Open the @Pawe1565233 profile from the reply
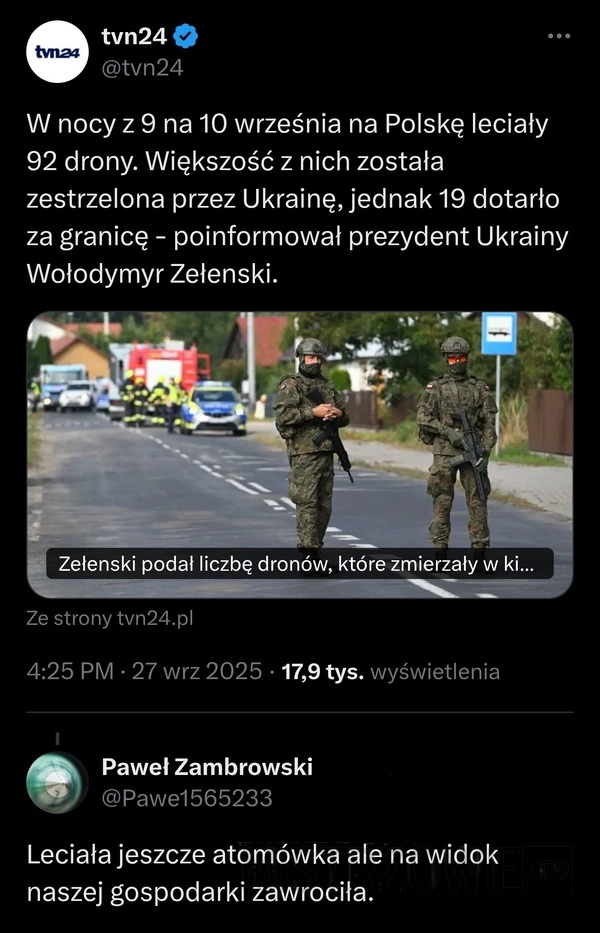 pos(186,797)
